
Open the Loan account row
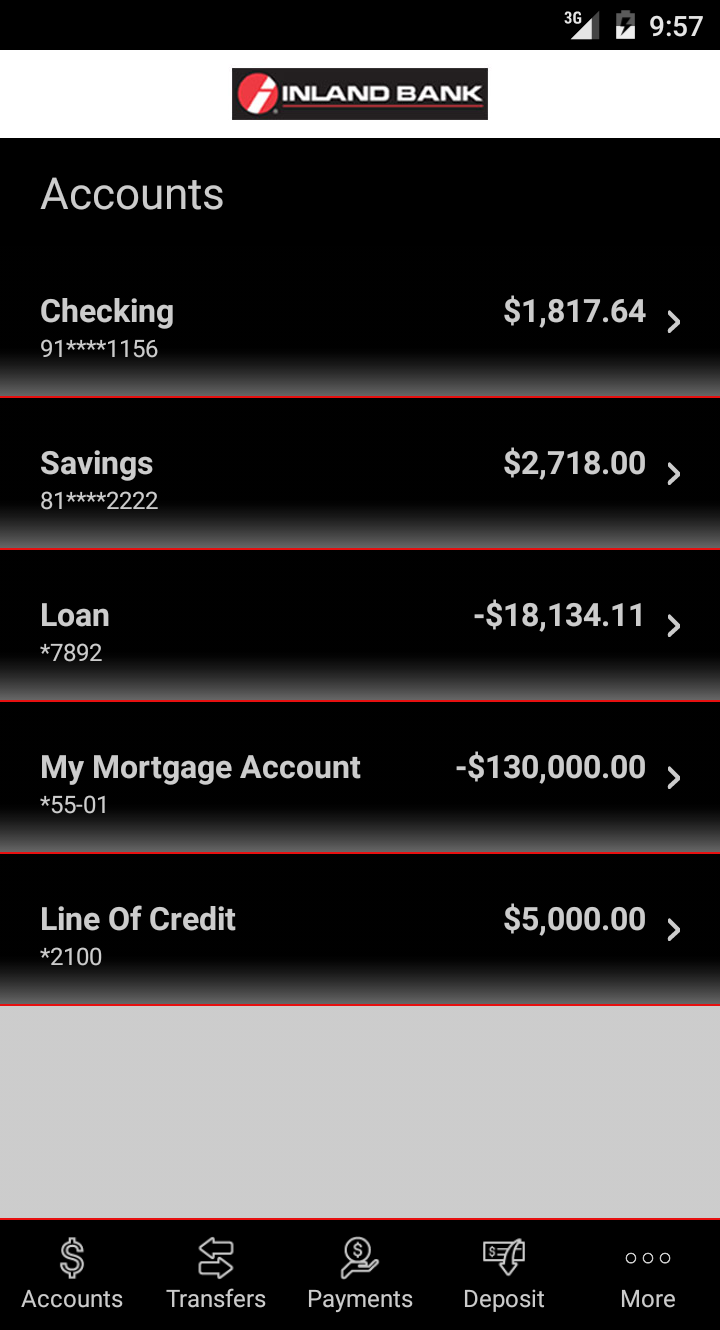(x=360, y=629)
